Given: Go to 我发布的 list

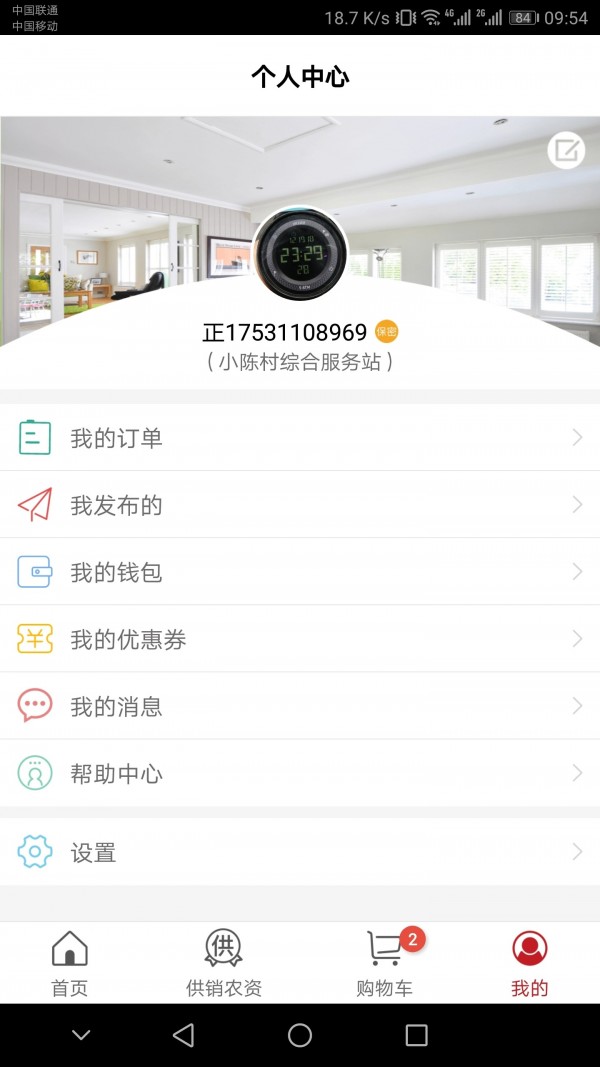Looking at the screenshot, I should point(300,505).
